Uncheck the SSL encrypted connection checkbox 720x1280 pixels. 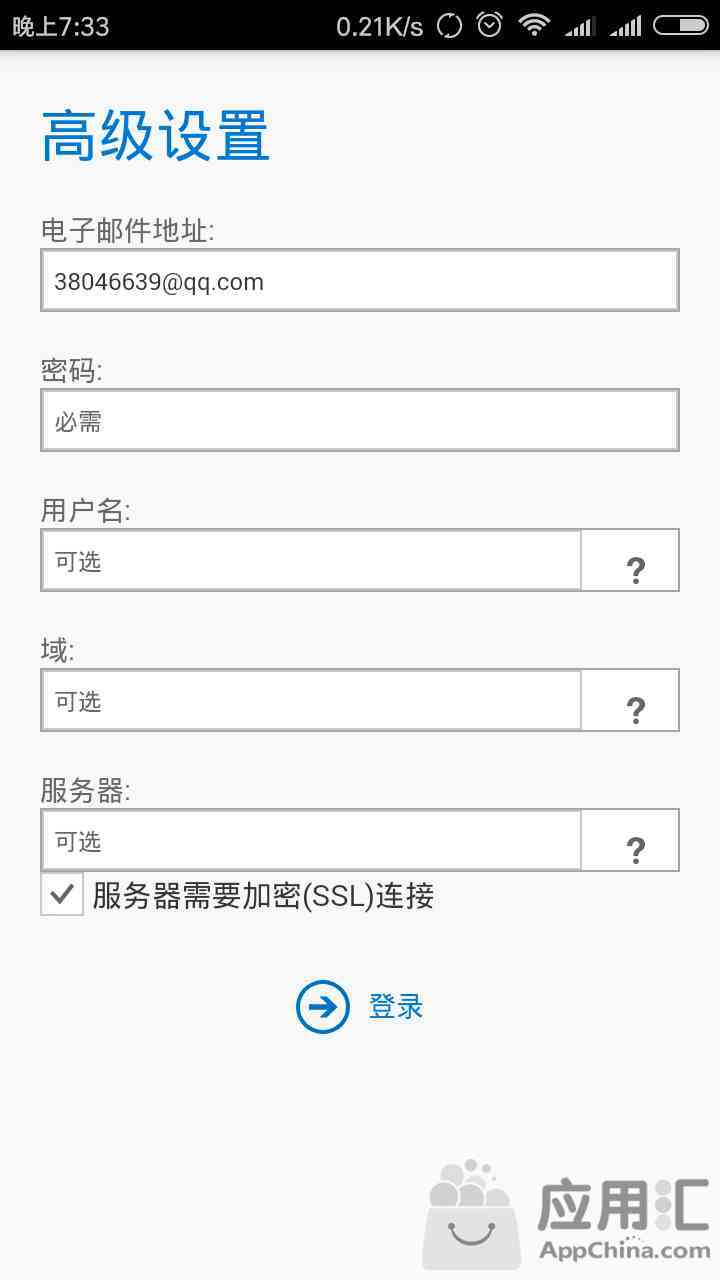62,894
